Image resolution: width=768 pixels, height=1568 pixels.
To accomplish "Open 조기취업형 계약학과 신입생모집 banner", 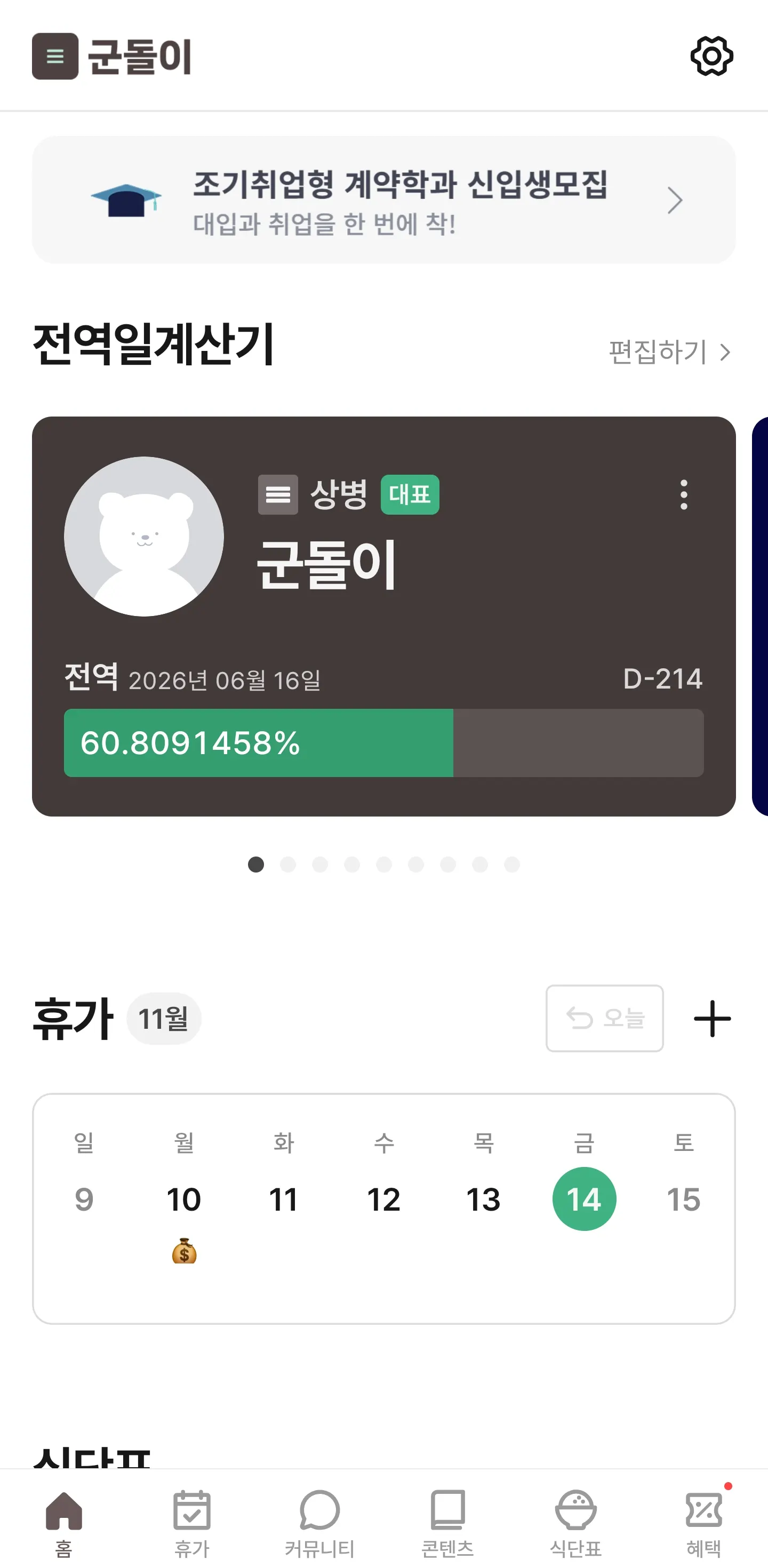I will pyautogui.click(x=383, y=199).
